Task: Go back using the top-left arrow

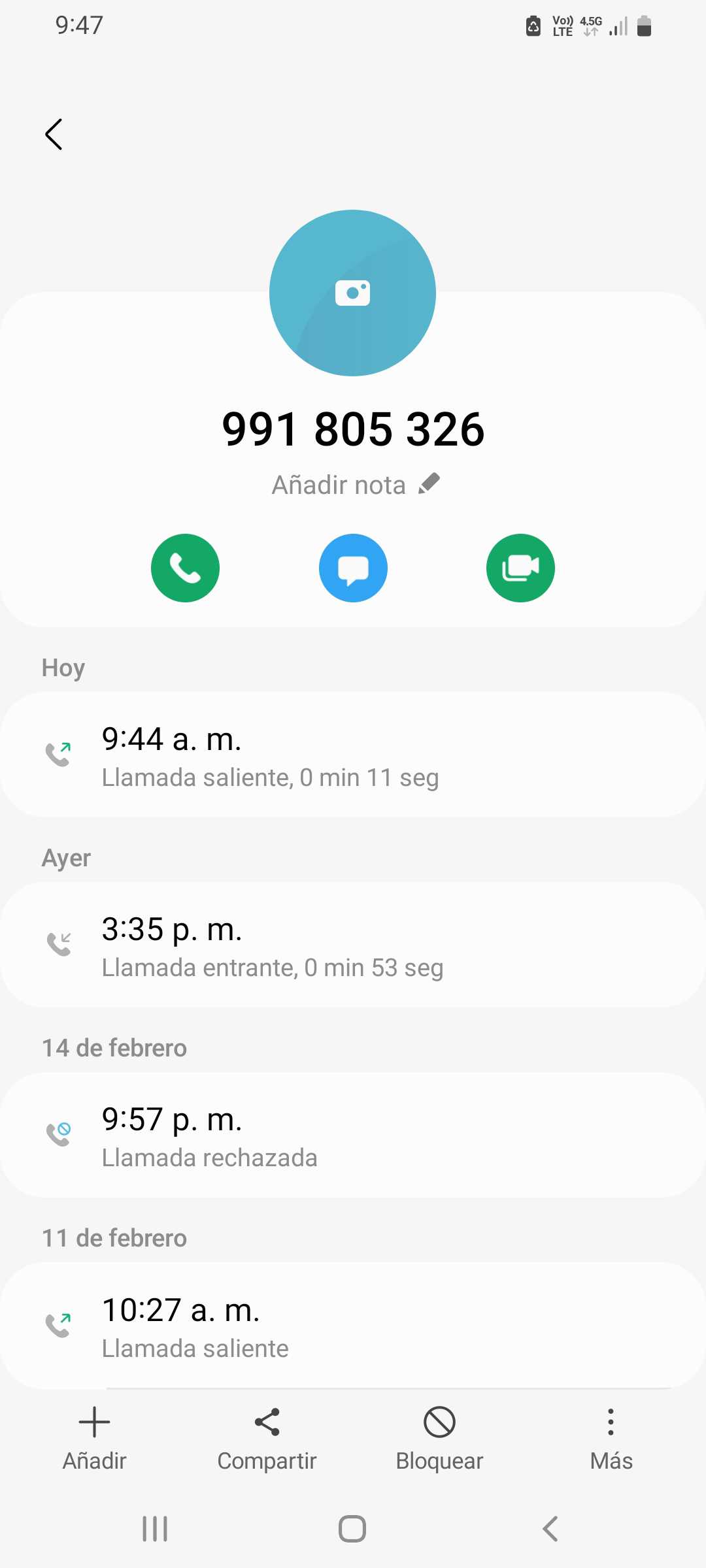Action: click(54, 135)
